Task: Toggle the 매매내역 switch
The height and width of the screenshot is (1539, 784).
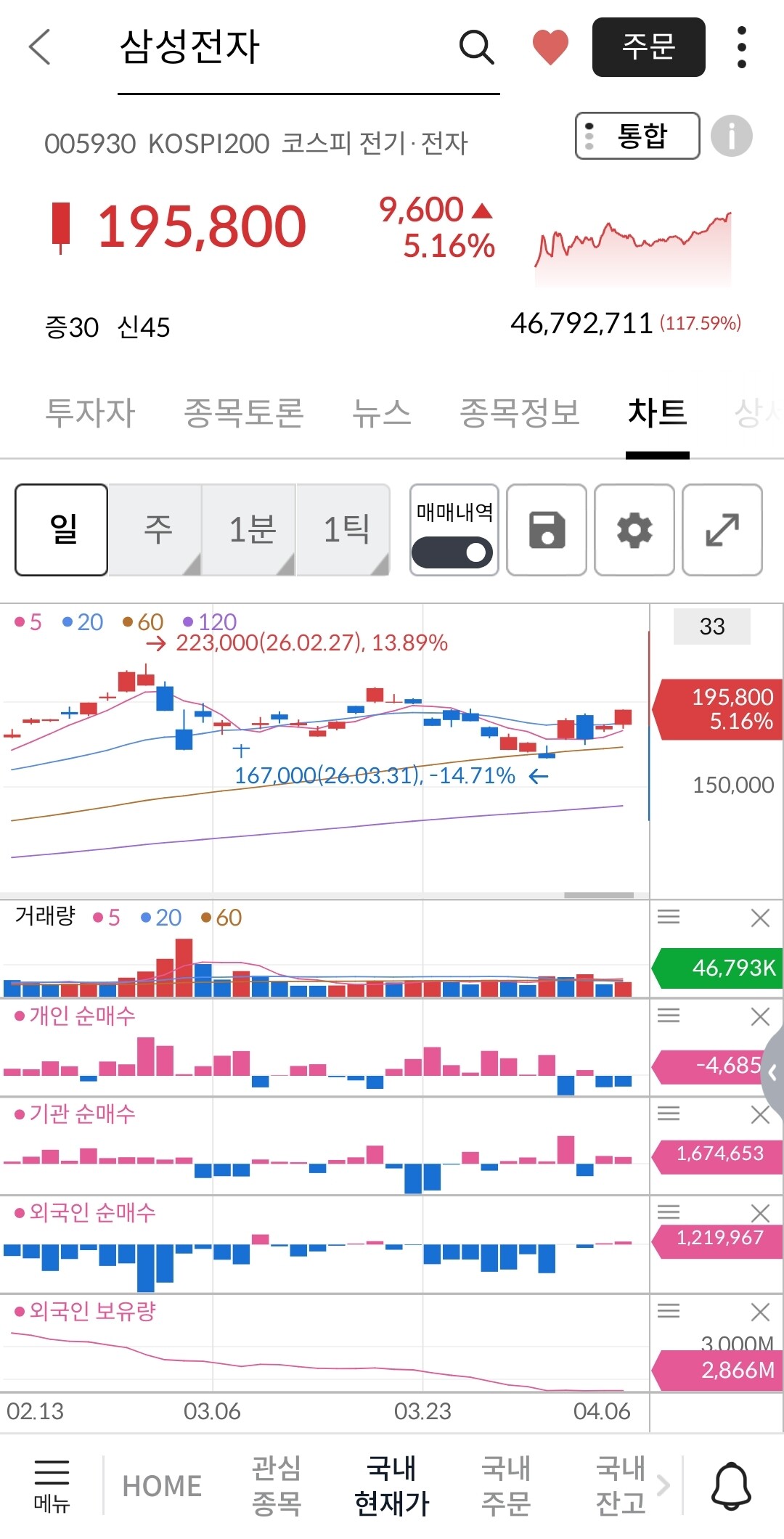Action: [x=452, y=553]
